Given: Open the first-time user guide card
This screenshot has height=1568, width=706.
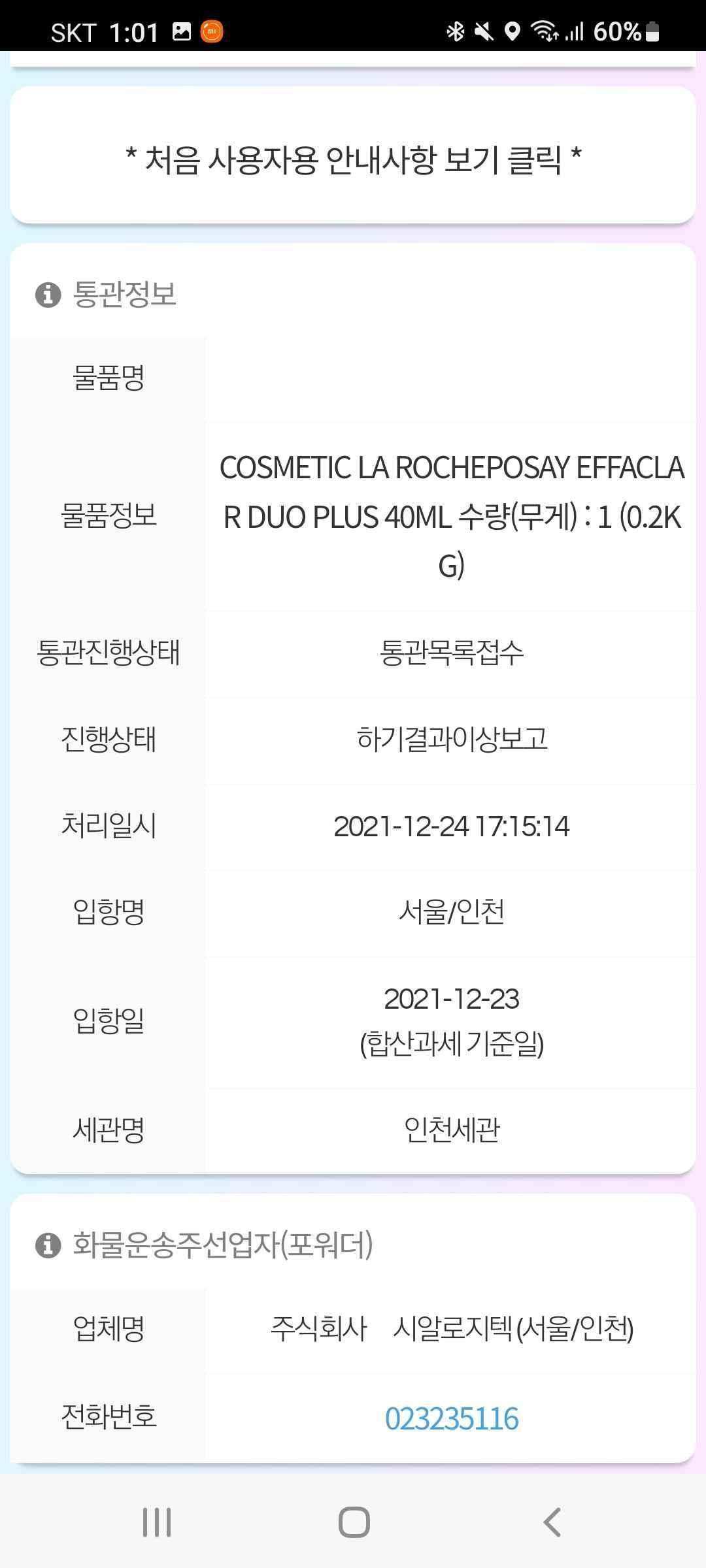Looking at the screenshot, I should [x=353, y=159].
